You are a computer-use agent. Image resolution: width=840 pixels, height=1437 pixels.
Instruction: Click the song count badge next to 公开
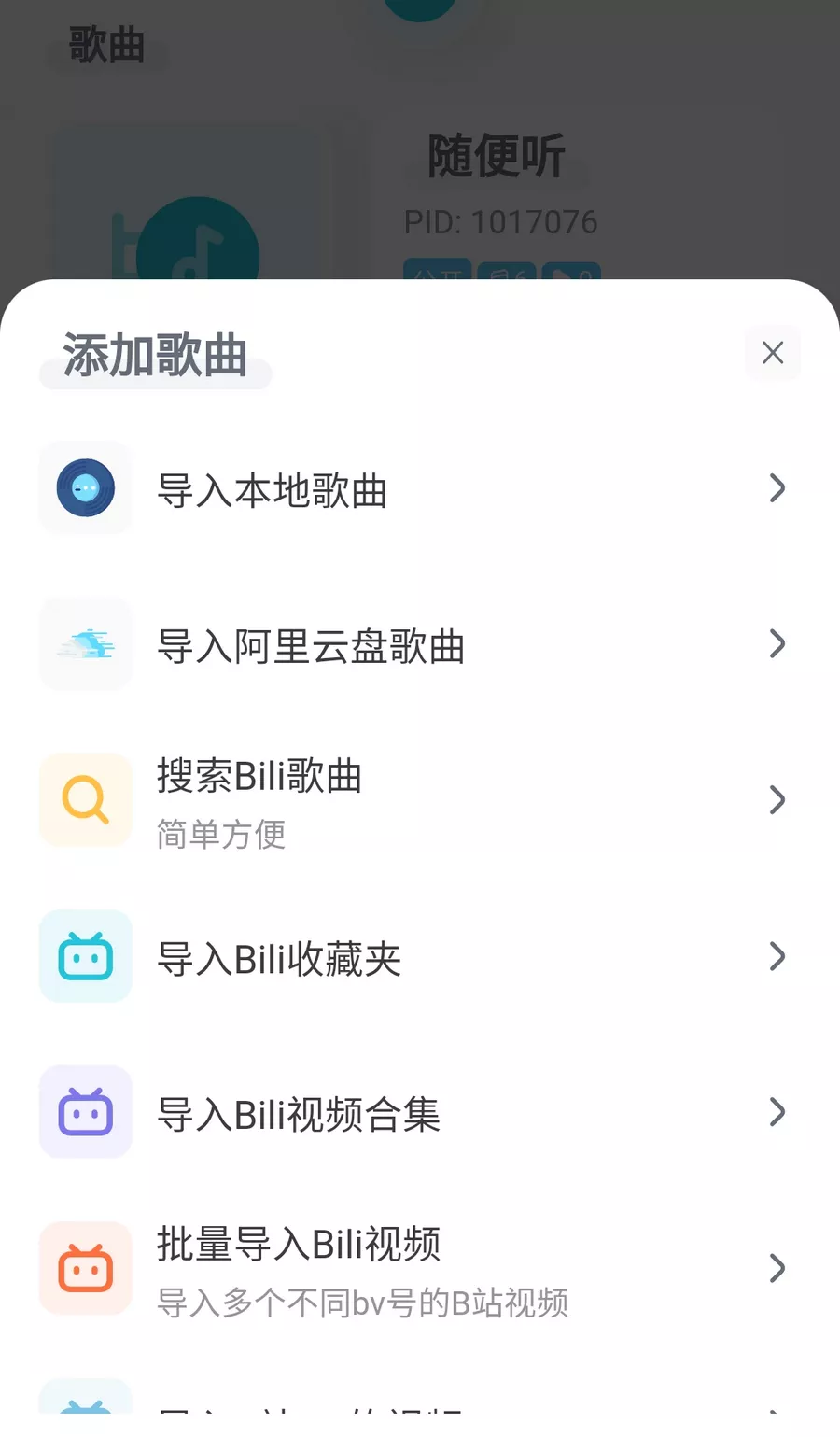tap(509, 274)
